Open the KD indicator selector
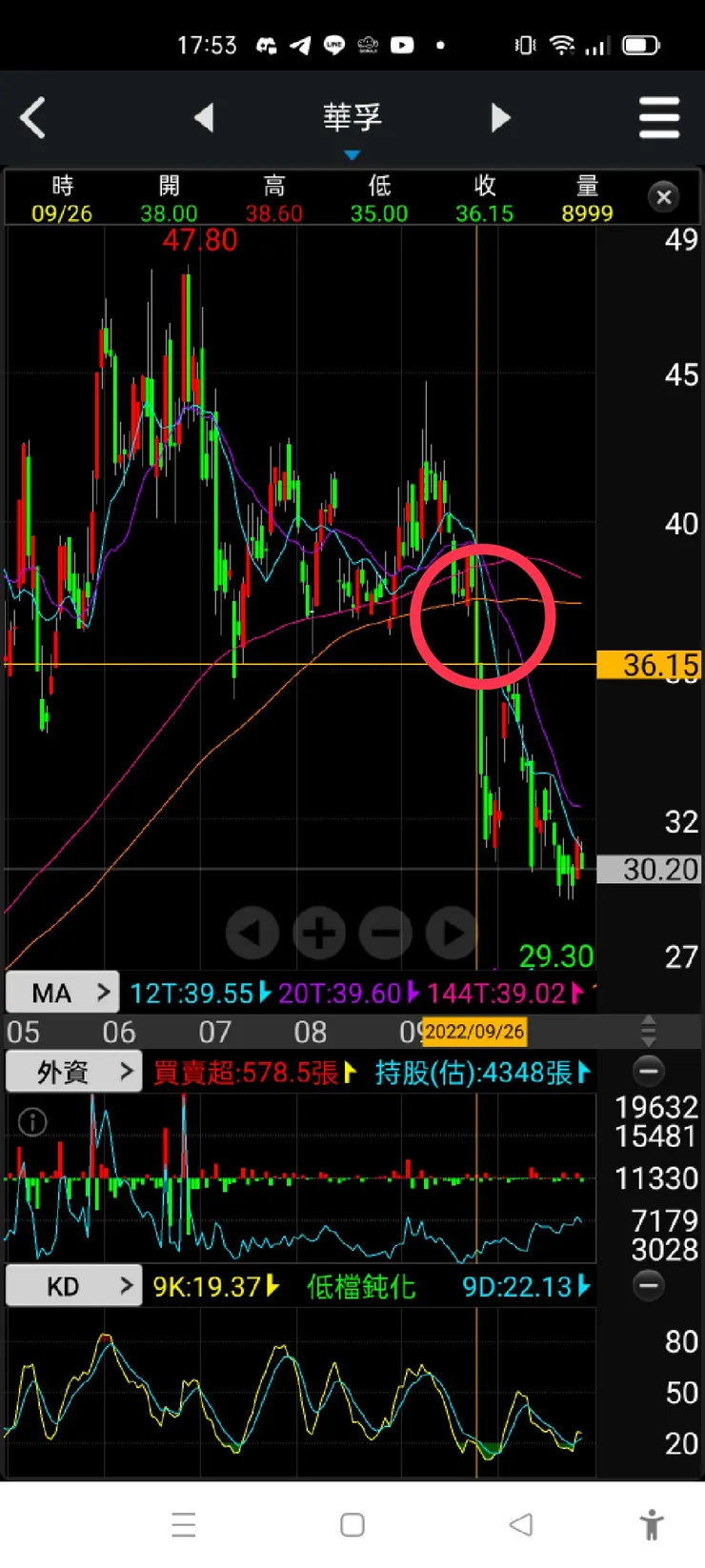The height and width of the screenshot is (1568, 705). tap(73, 1286)
